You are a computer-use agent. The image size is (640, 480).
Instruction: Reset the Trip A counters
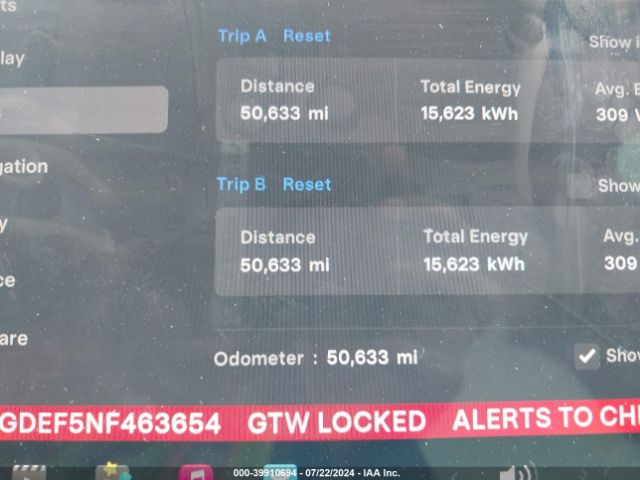click(x=306, y=36)
